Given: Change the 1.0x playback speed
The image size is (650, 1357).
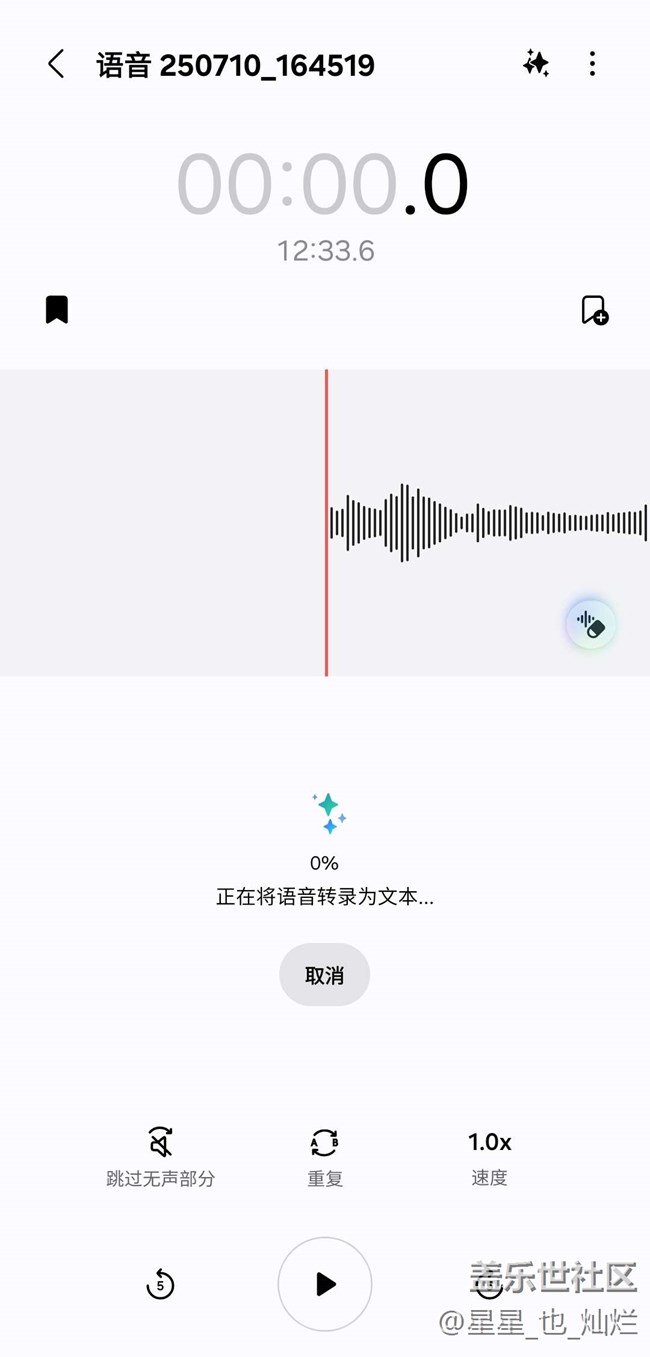Looking at the screenshot, I should click(489, 1155).
